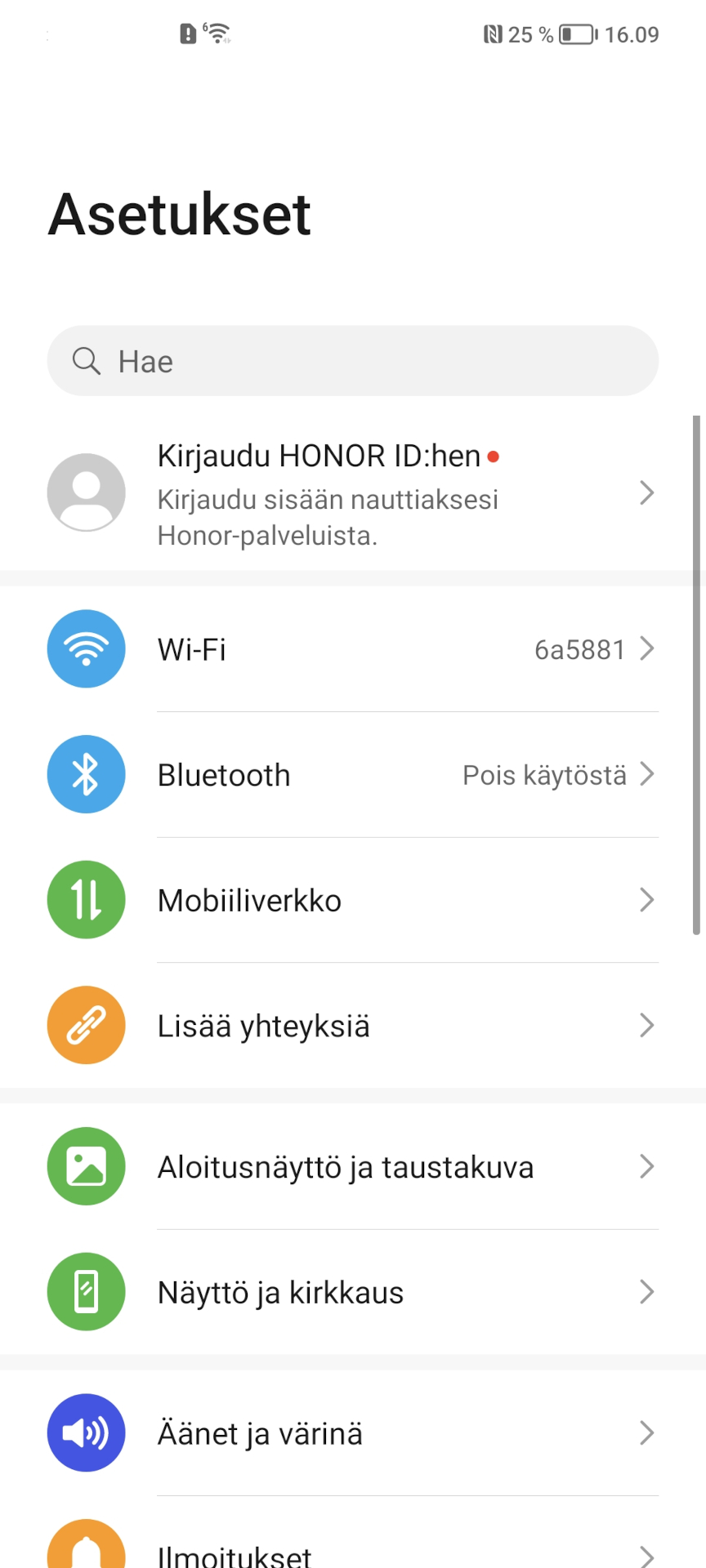This screenshot has height=1568, width=706.
Task: Open Näyttö ja kirkkaus
Action: (353, 1292)
